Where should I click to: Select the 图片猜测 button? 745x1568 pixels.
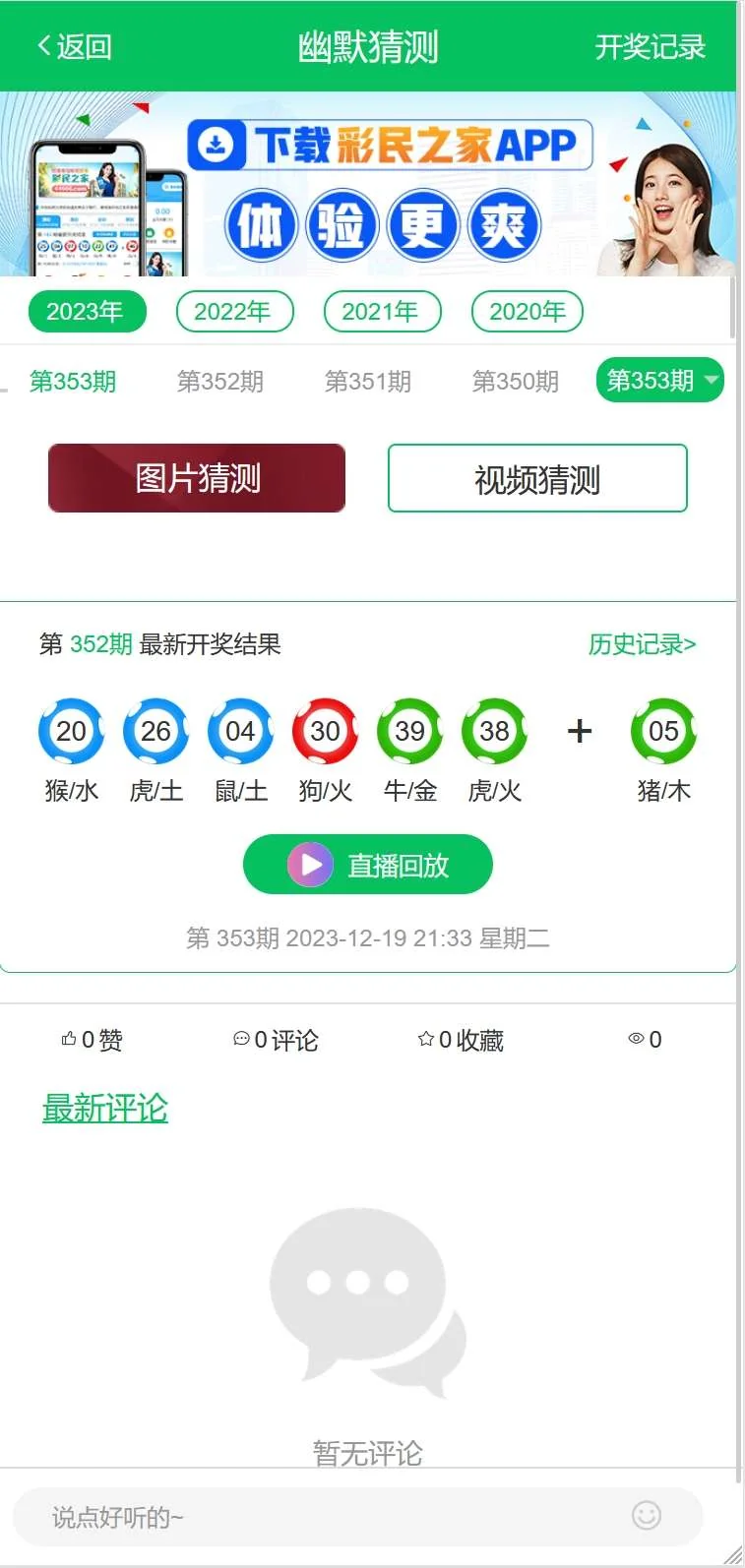click(x=197, y=478)
